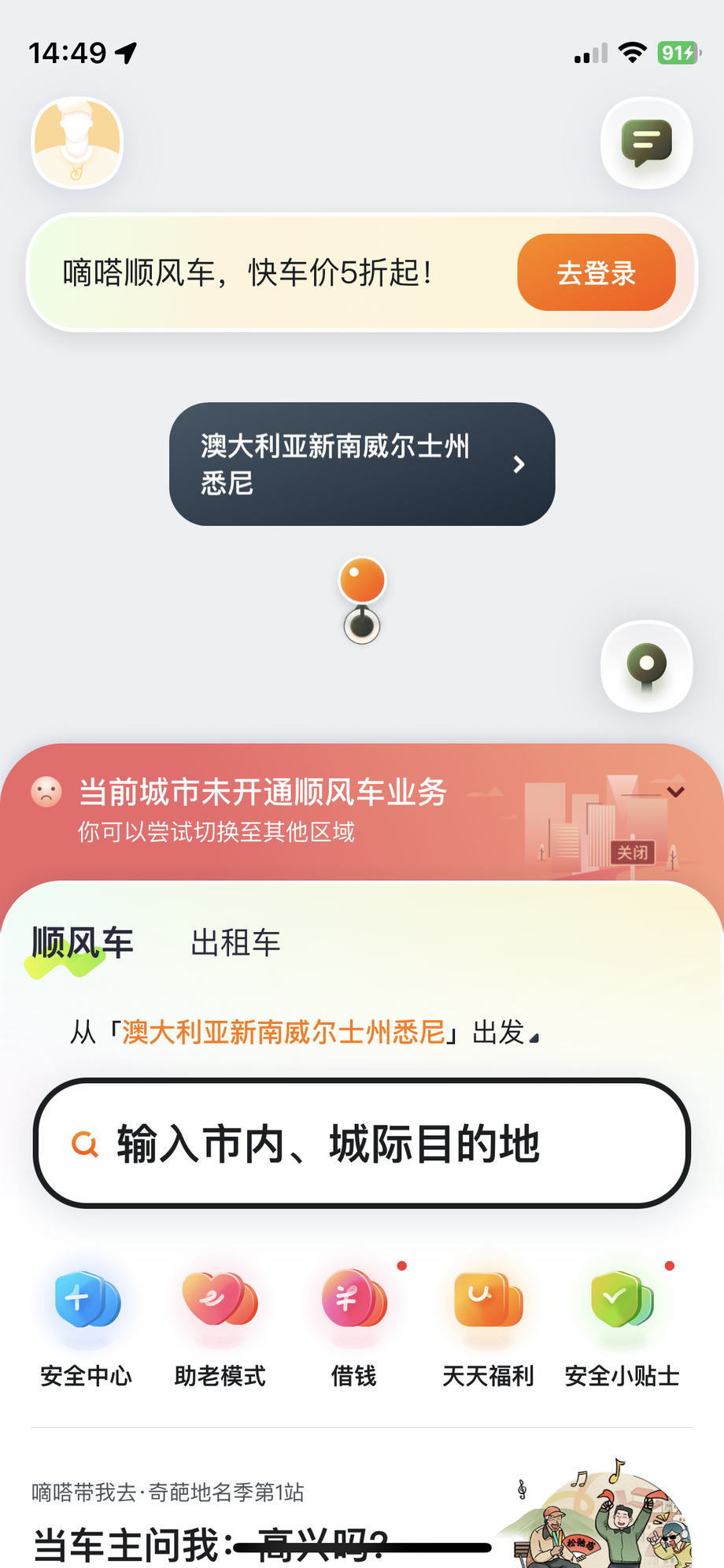Tap the 输入市内、城际目的地 search field
Image resolution: width=724 pixels, height=1568 pixels.
coord(362,1143)
